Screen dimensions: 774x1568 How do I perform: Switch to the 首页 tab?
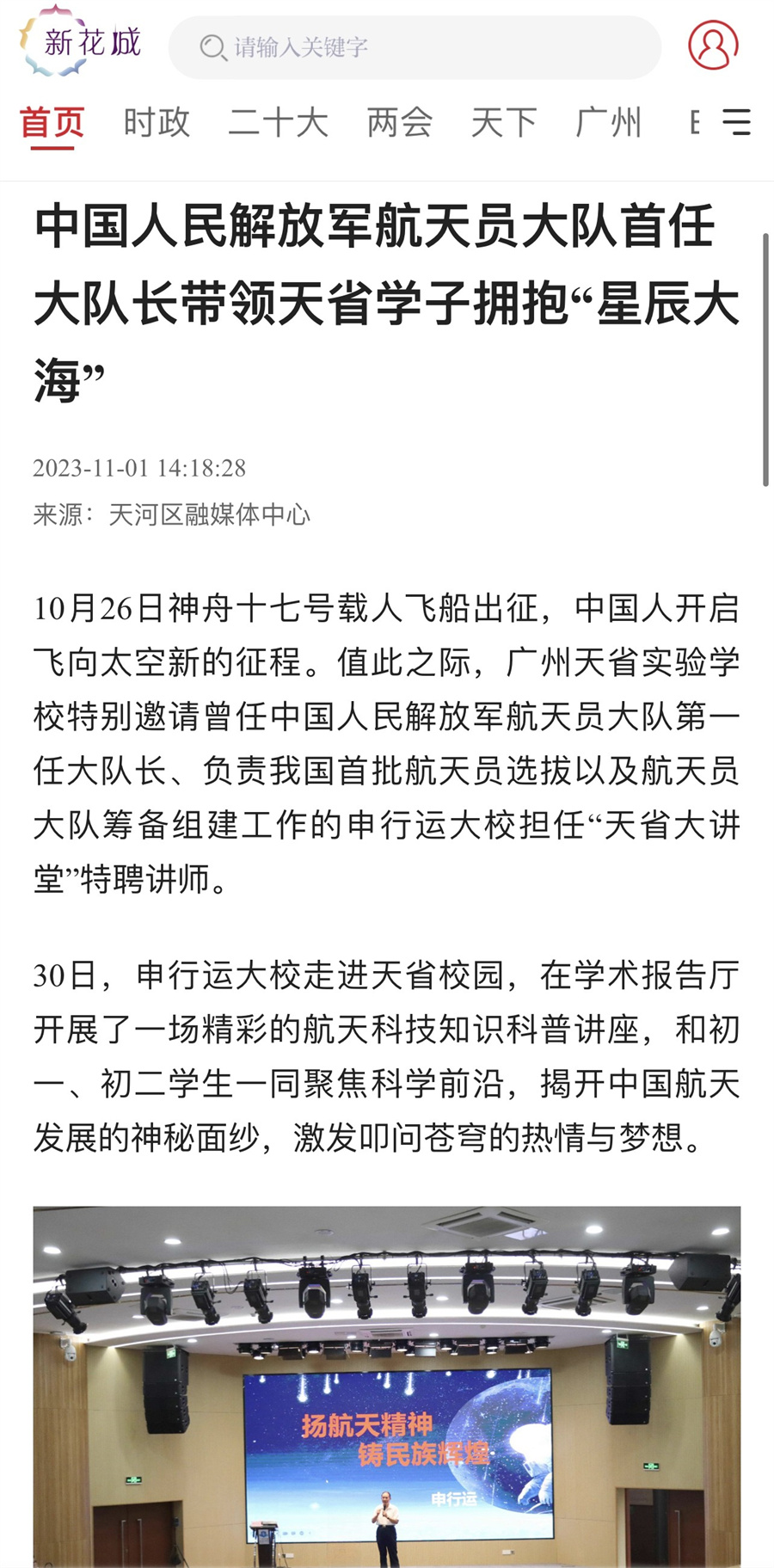[52, 123]
